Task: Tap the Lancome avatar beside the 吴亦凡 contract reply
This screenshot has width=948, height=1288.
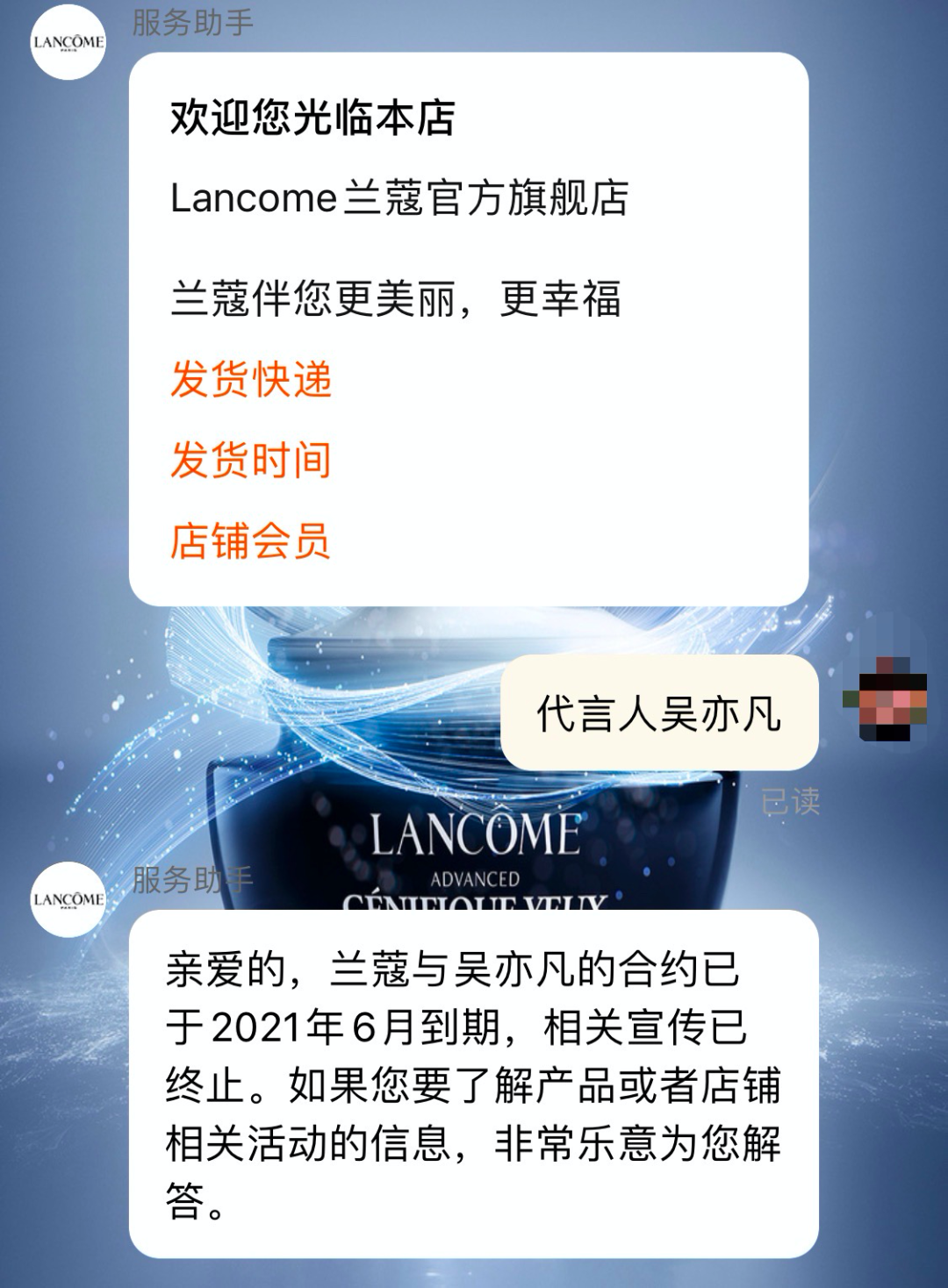Action: (x=68, y=899)
